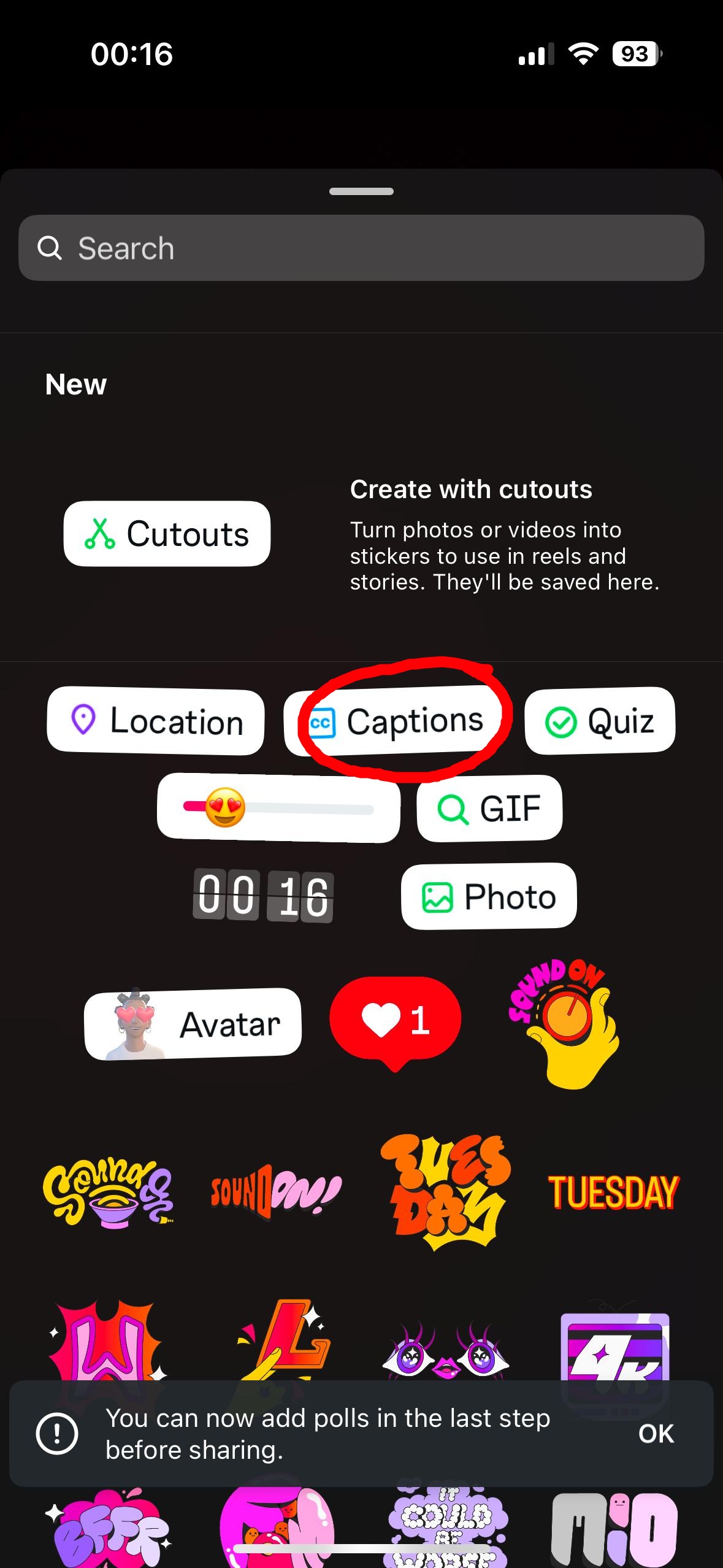Open the GIF sticker search
The image size is (723, 1568).
489,808
